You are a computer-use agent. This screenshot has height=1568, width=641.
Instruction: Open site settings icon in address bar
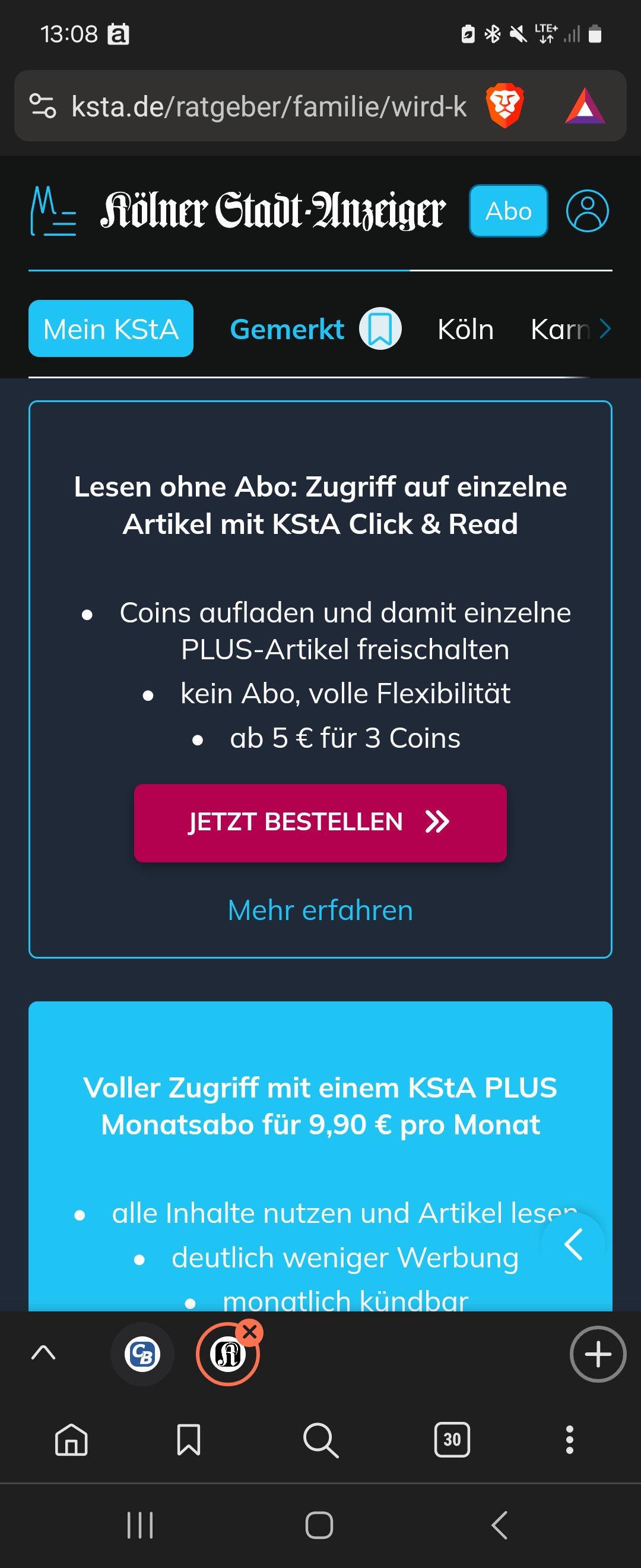[43, 106]
